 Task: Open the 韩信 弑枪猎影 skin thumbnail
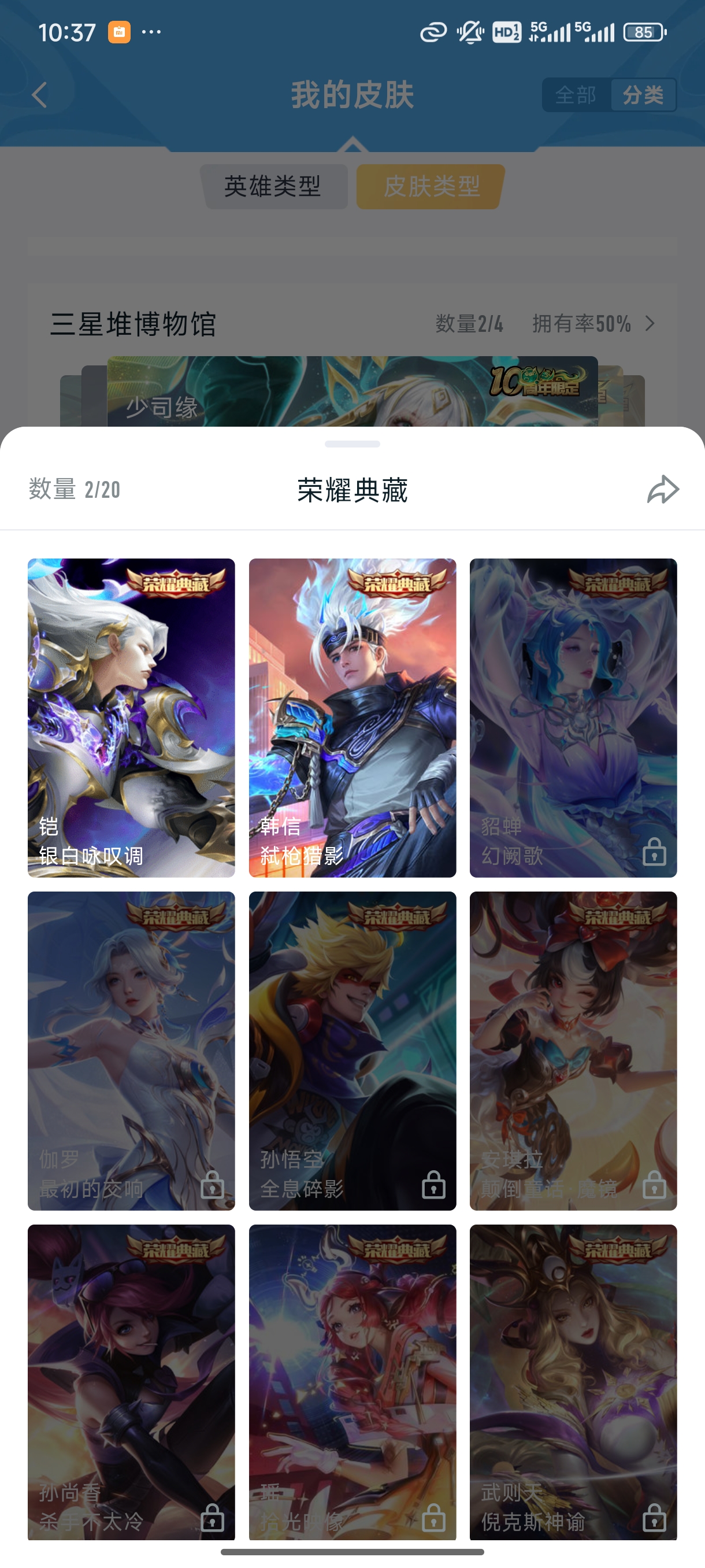coord(352,718)
